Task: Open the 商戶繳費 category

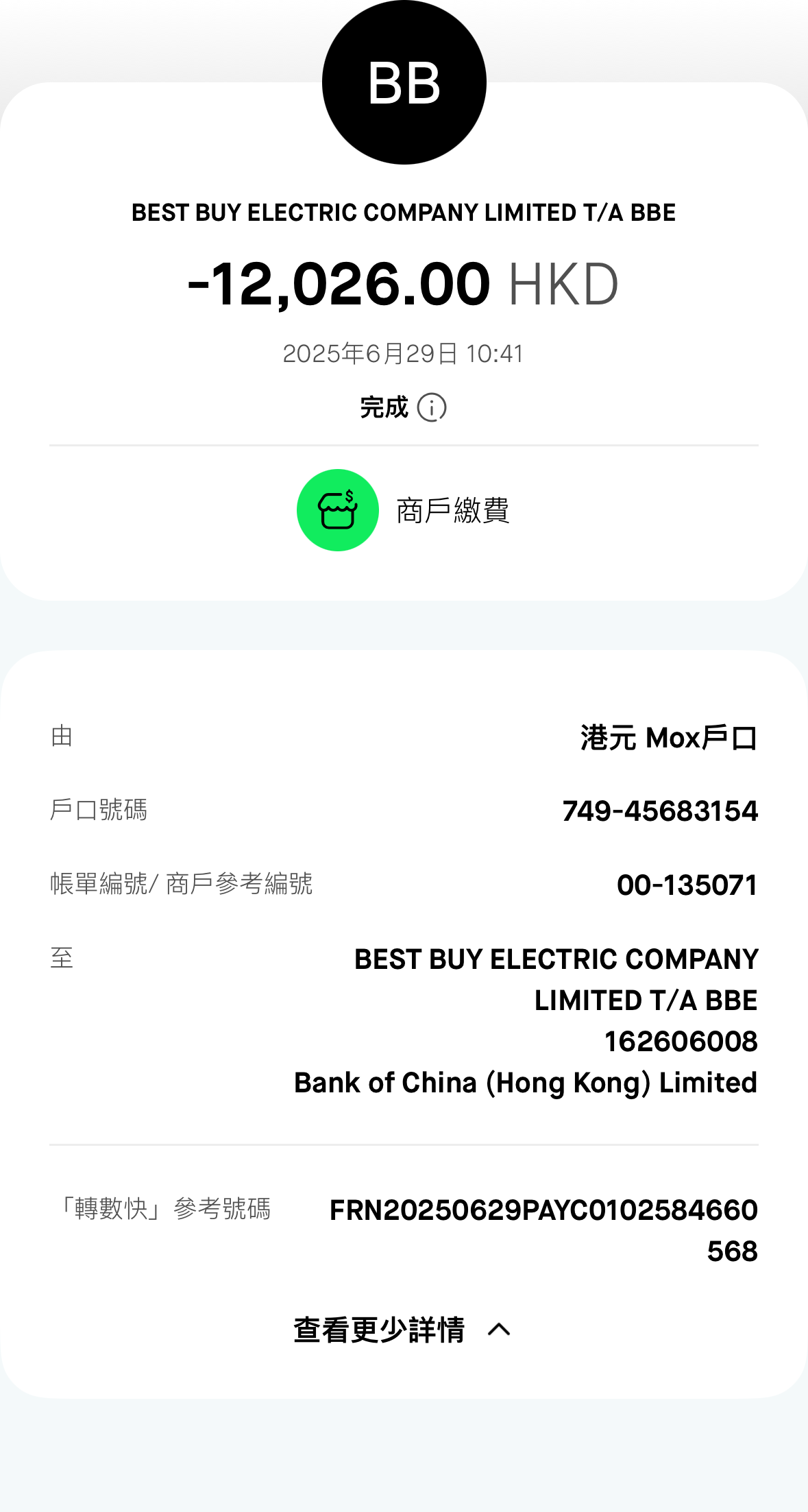Action: tap(404, 510)
